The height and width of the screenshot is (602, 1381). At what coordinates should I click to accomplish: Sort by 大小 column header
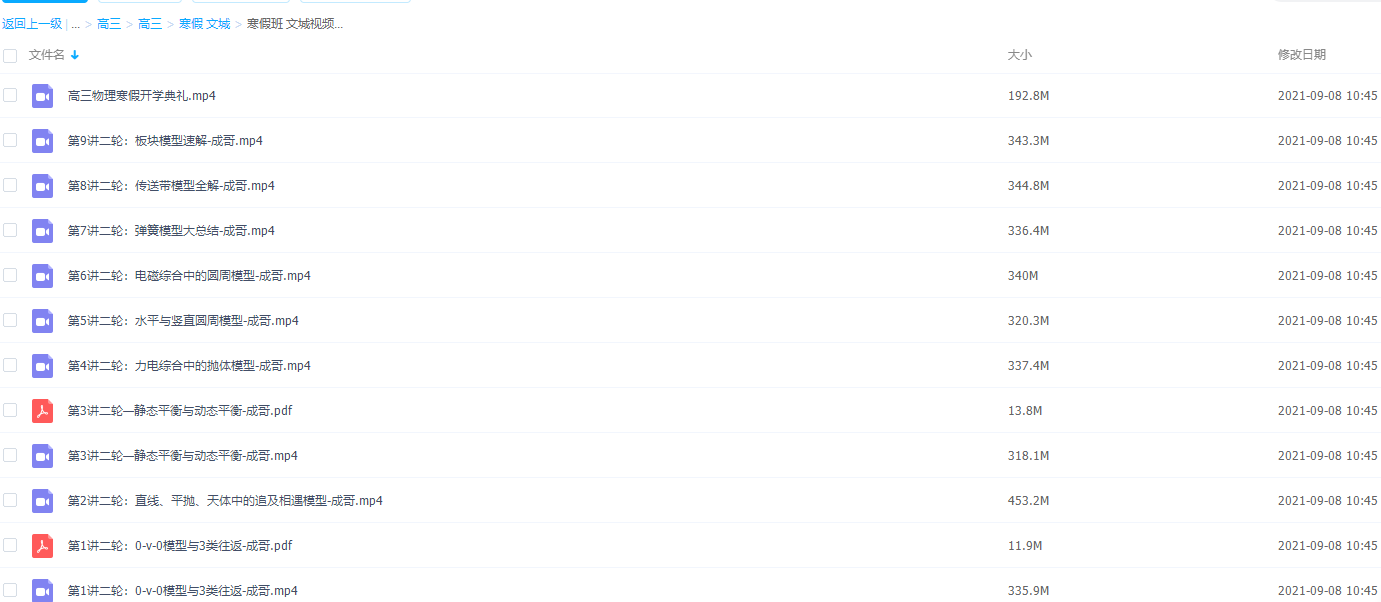tap(1019, 55)
